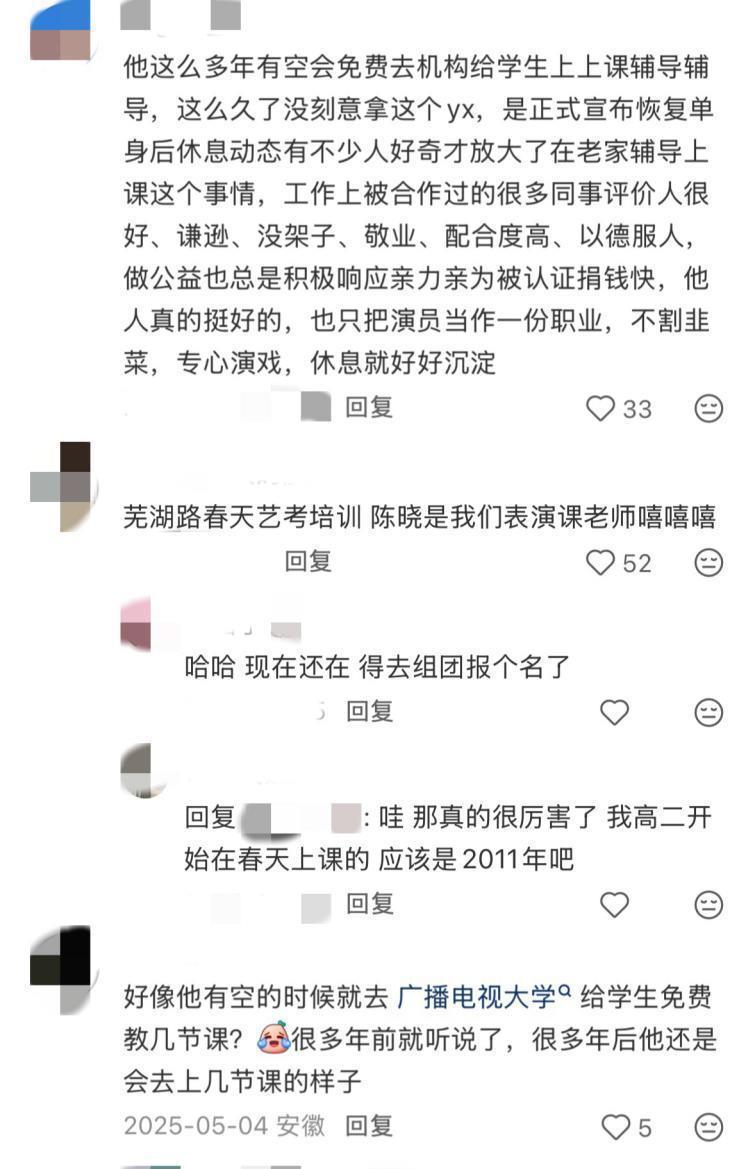Dislike the comment with 33 likes
This screenshot has width=755, height=1169.
pos(708,408)
